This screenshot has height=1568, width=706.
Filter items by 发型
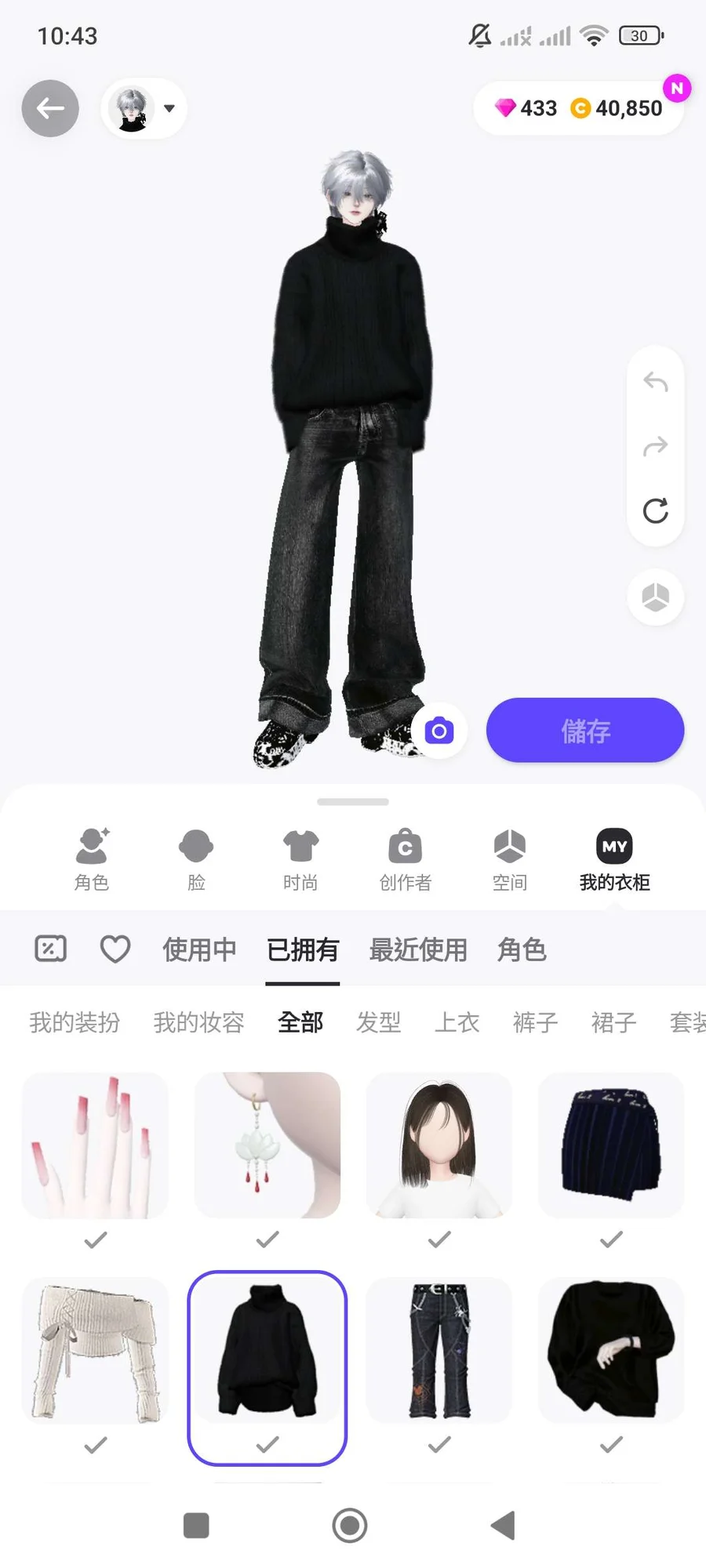click(x=378, y=1022)
